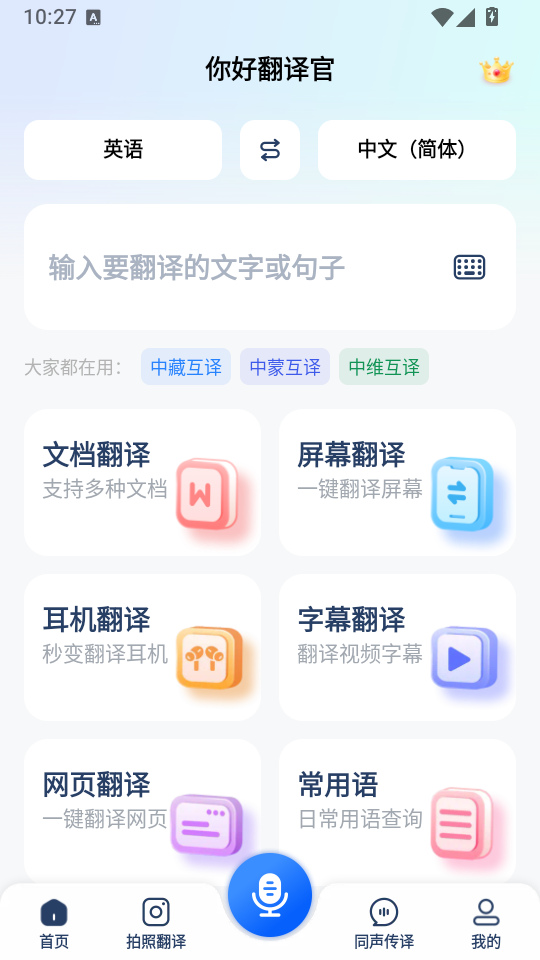540x960 pixels.
Task: Start voice translation with the microphone button
Action: (270, 895)
